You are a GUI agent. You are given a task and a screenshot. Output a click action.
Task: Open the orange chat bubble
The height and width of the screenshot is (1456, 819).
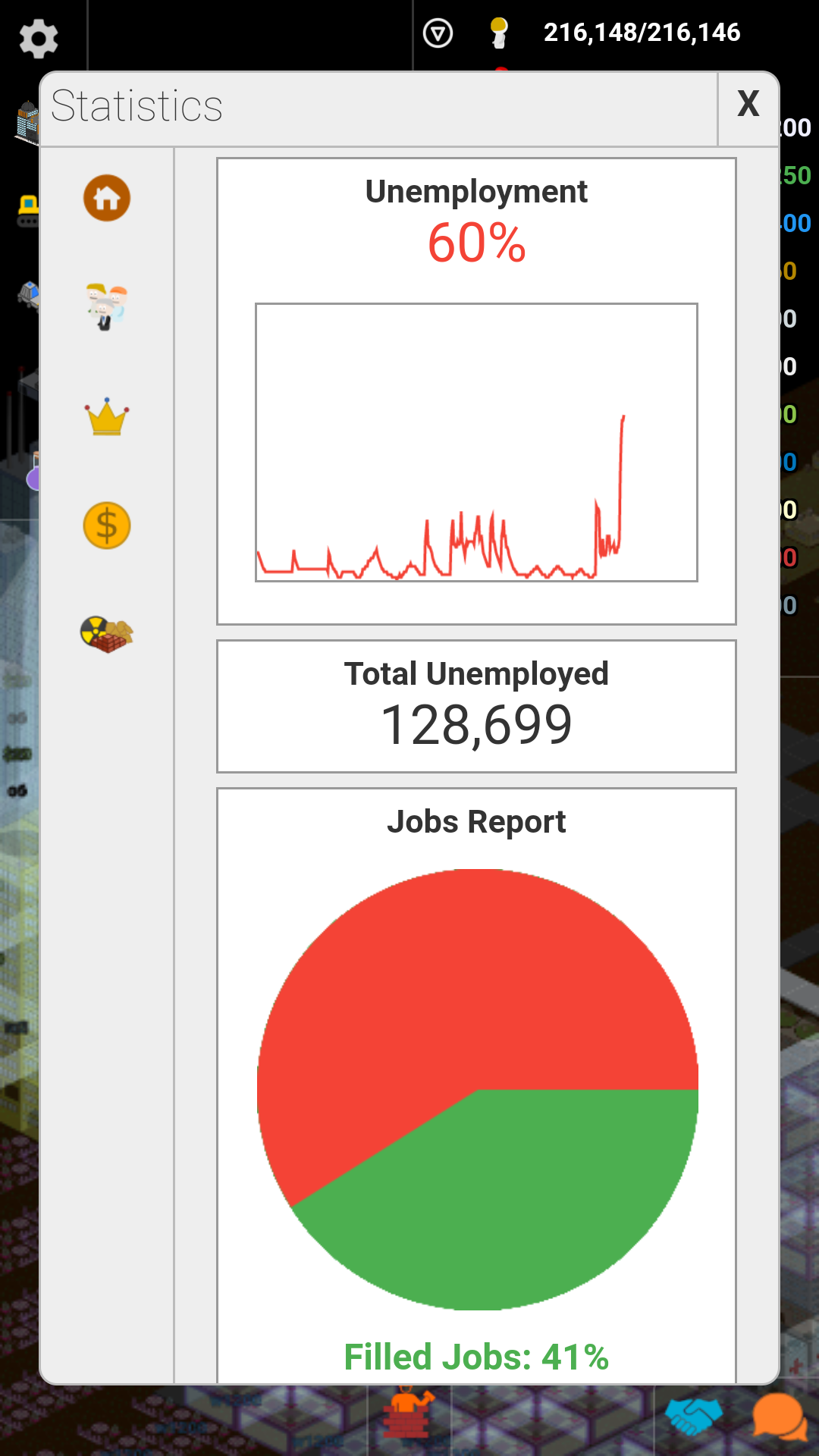(x=780, y=1417)
